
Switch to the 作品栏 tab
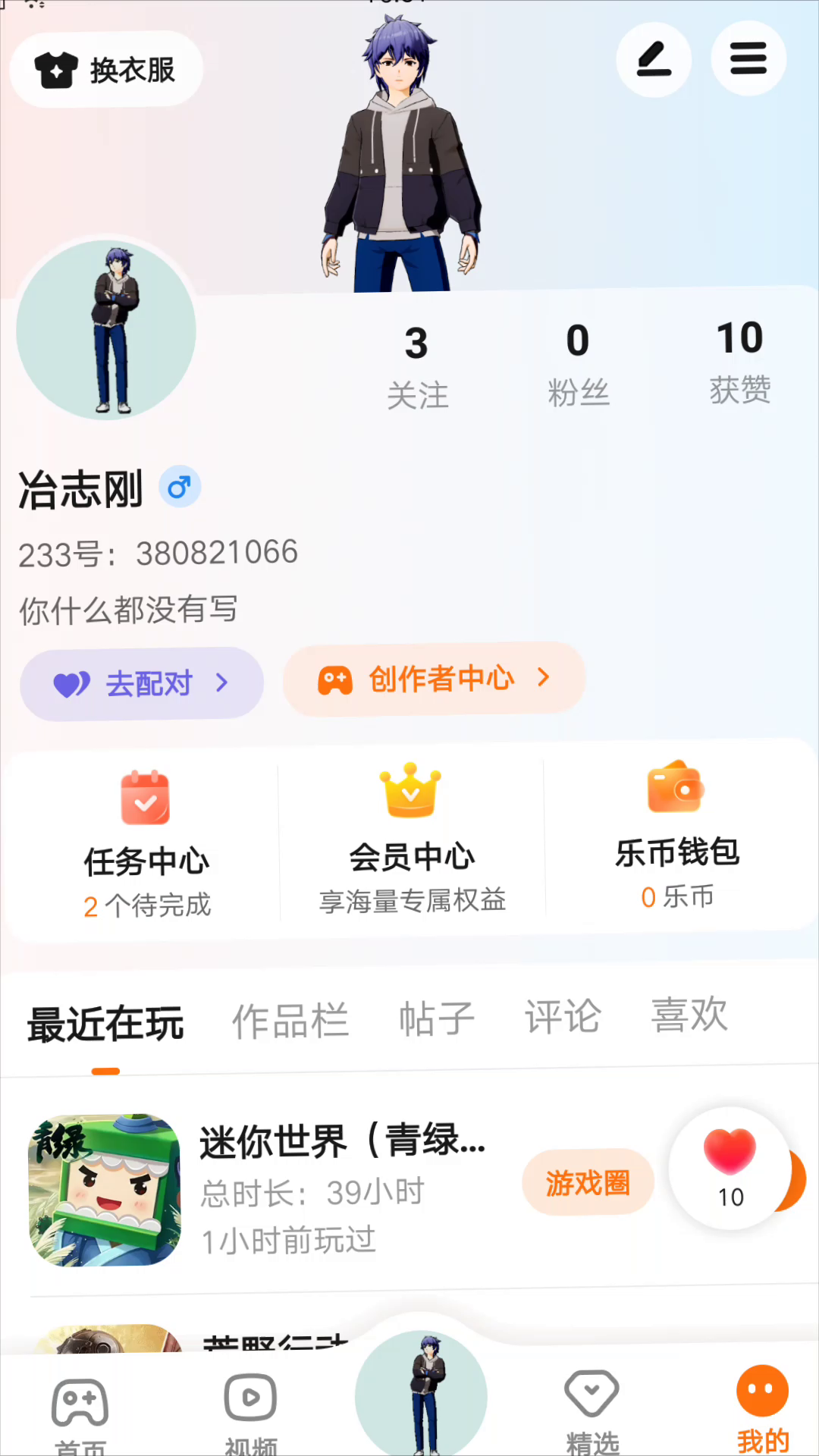click(290, 1021)
